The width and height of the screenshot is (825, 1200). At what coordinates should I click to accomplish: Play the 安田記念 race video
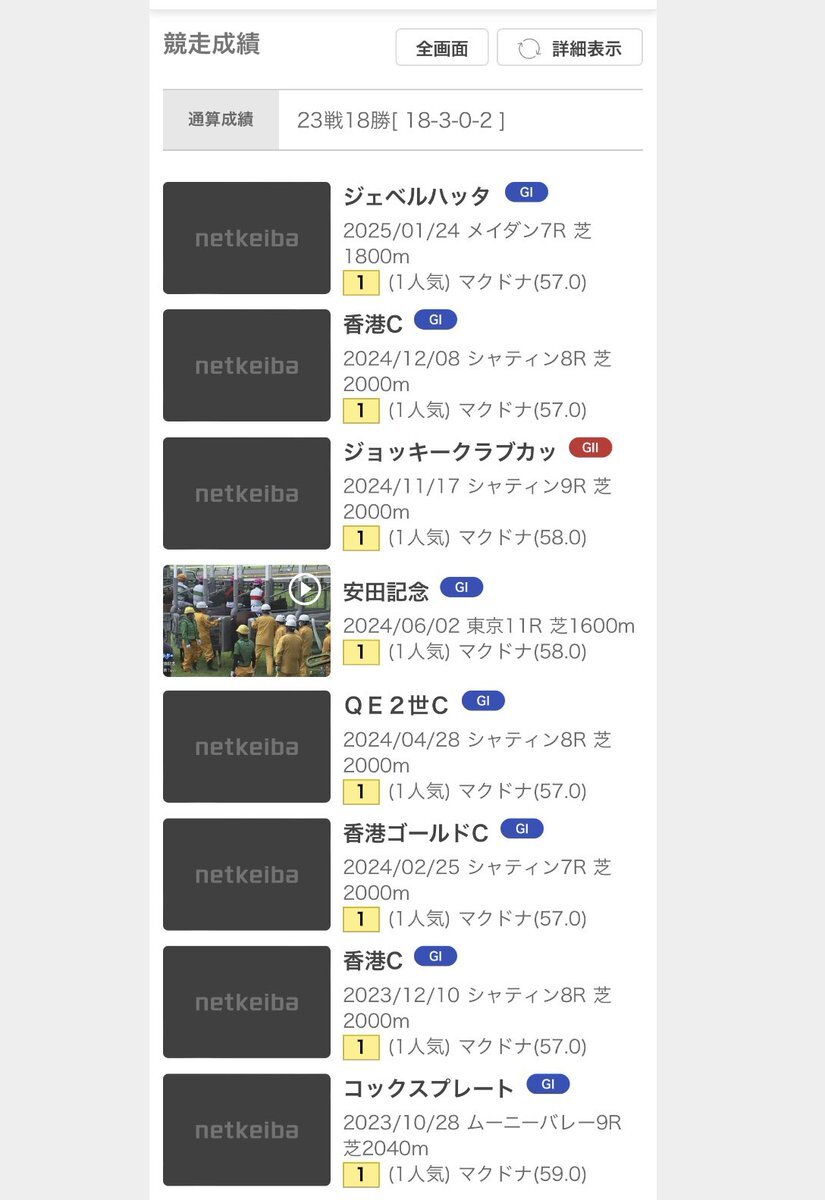click(x=304, y=590)
